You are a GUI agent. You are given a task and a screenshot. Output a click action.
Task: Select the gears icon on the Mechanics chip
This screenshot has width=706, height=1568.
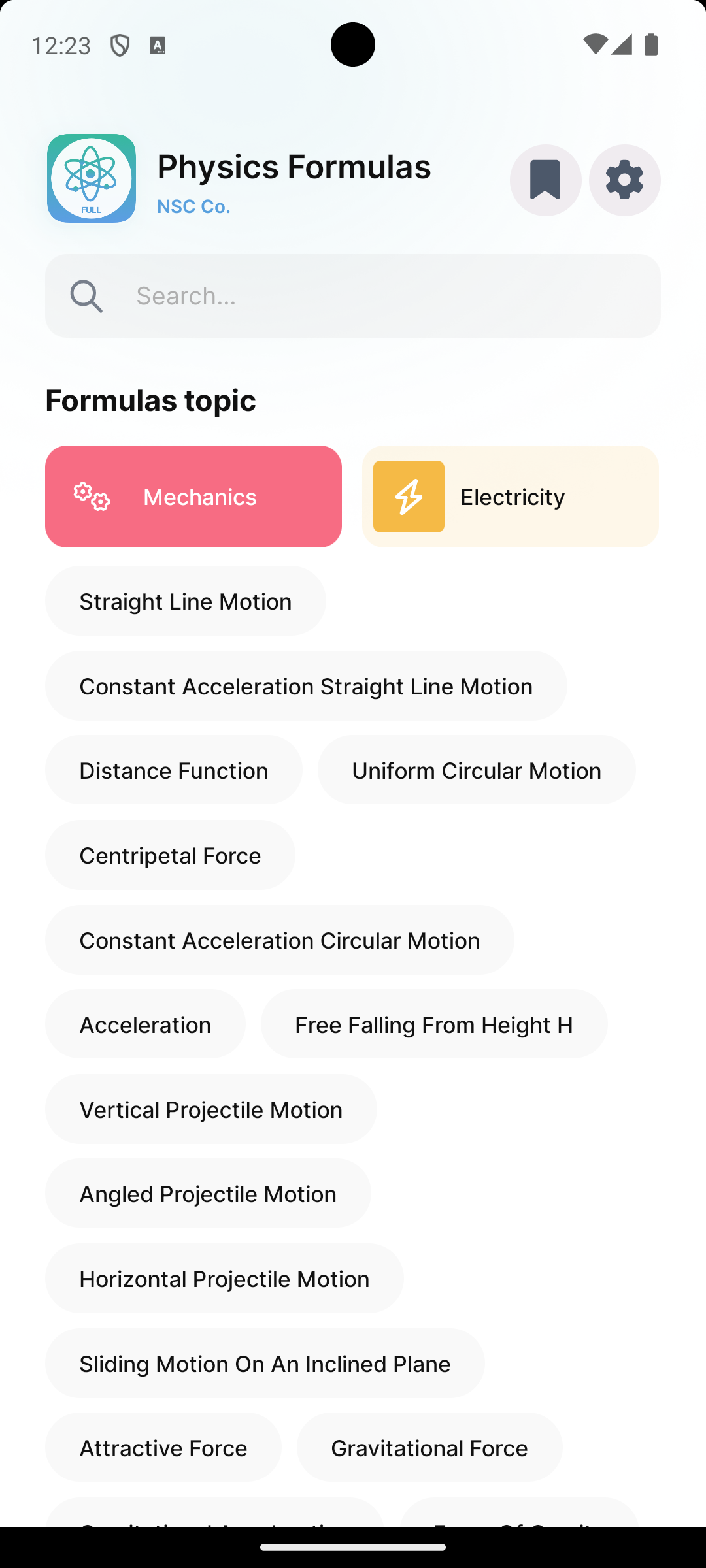click(91, 497)
